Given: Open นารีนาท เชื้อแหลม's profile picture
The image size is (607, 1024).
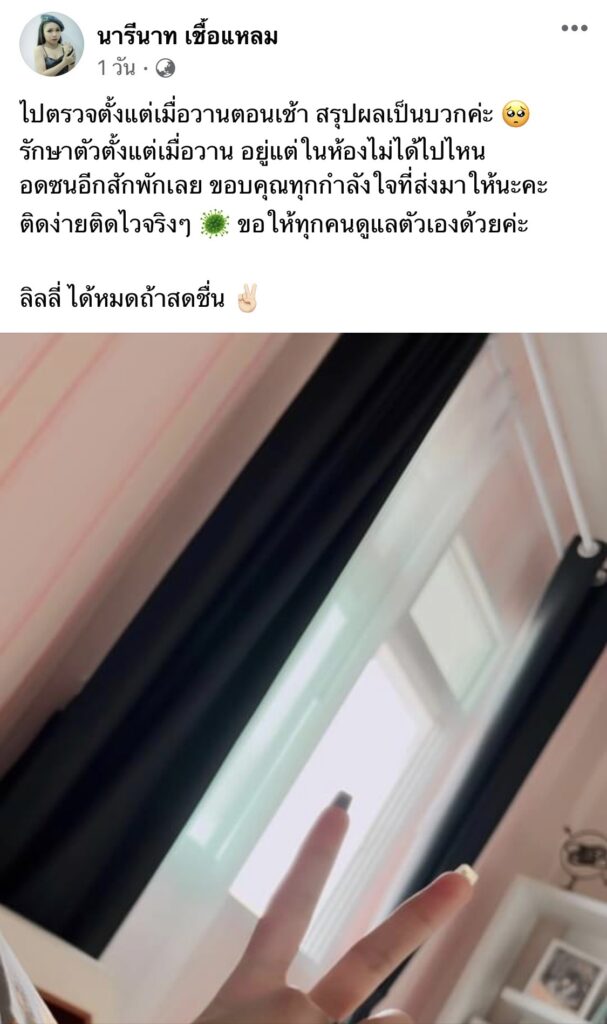Looking at the screenshot, I should click(x=52, y=45).
